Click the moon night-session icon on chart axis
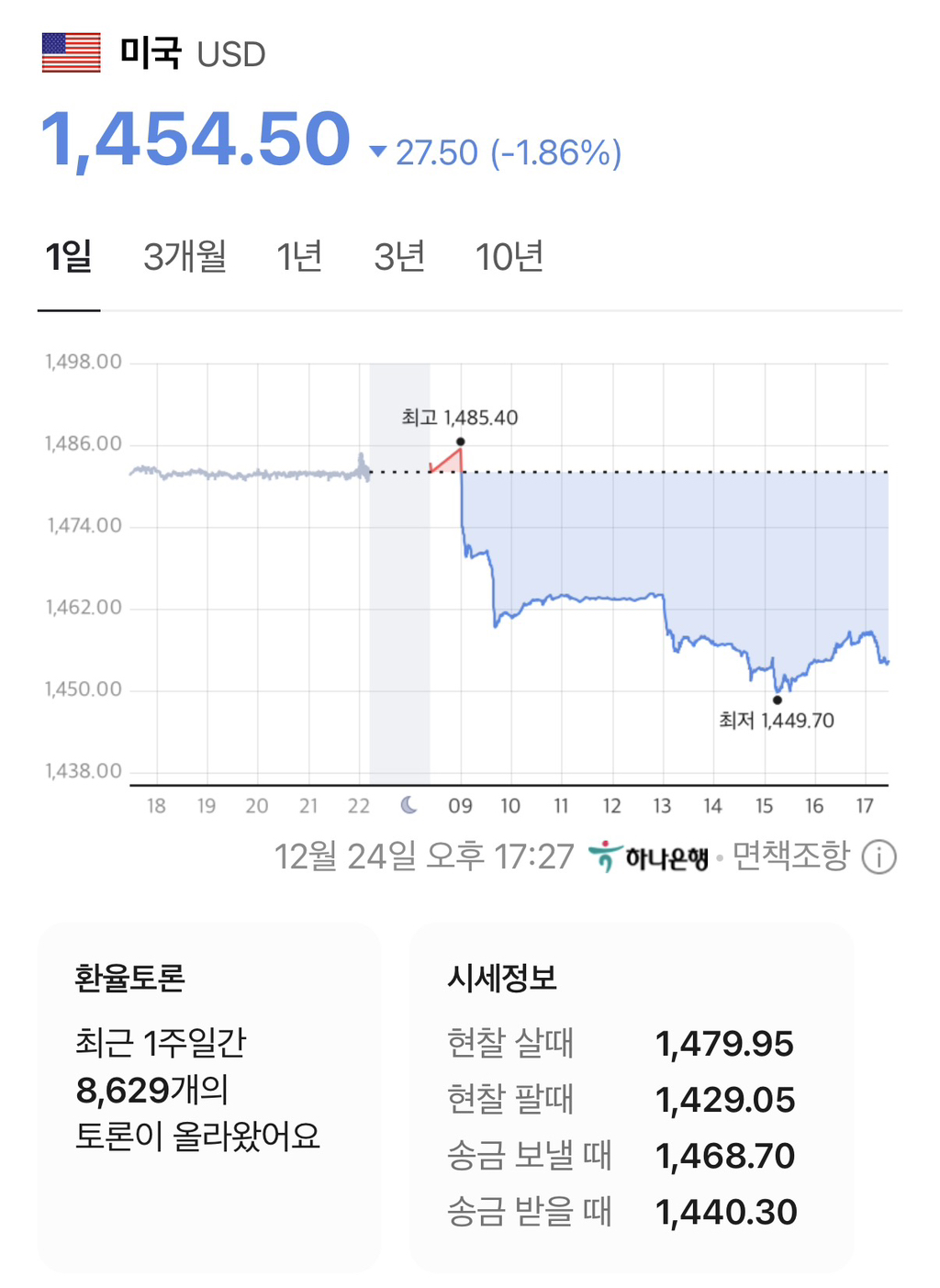This screenshot has width=940, height=1288. [x=408, y=803]
